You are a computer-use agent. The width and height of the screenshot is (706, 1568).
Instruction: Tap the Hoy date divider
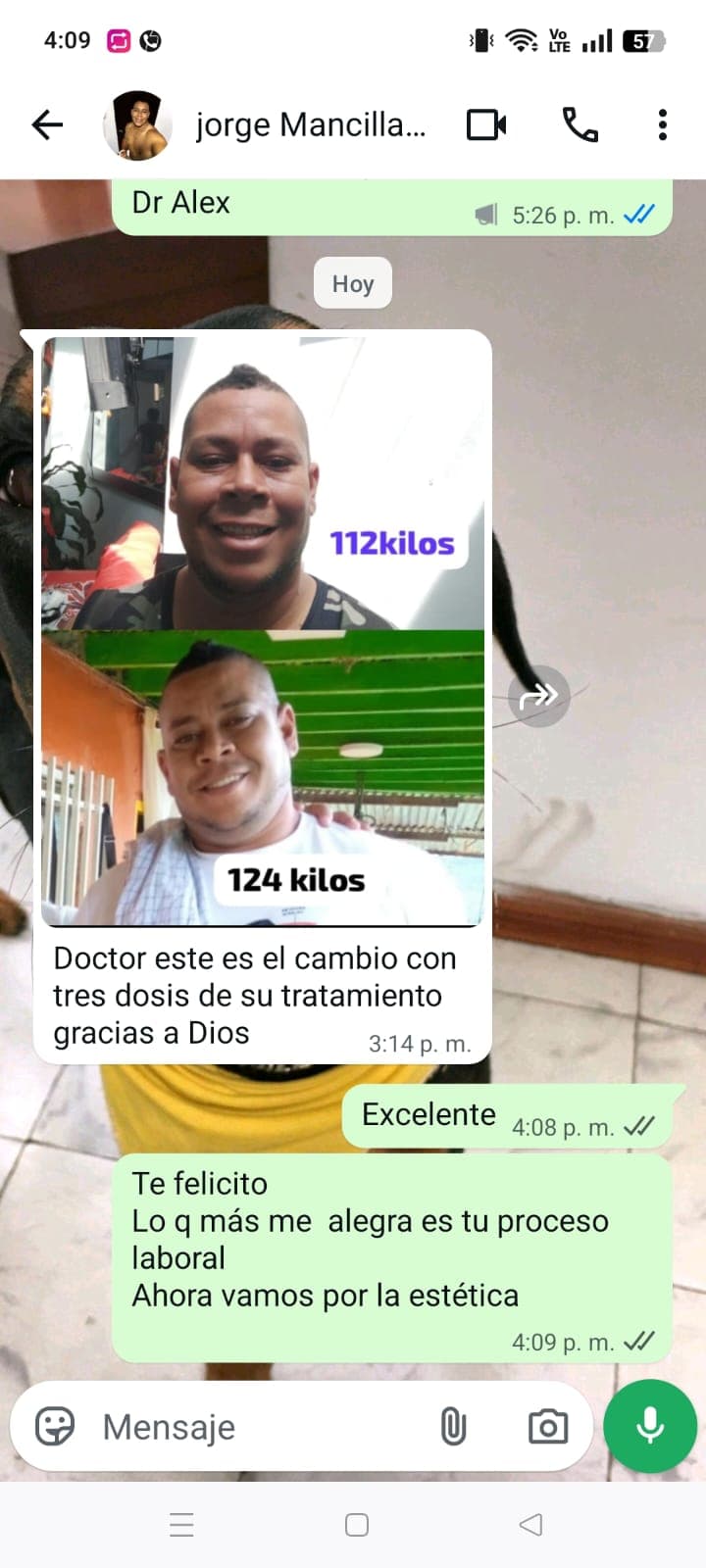point(351,282)
